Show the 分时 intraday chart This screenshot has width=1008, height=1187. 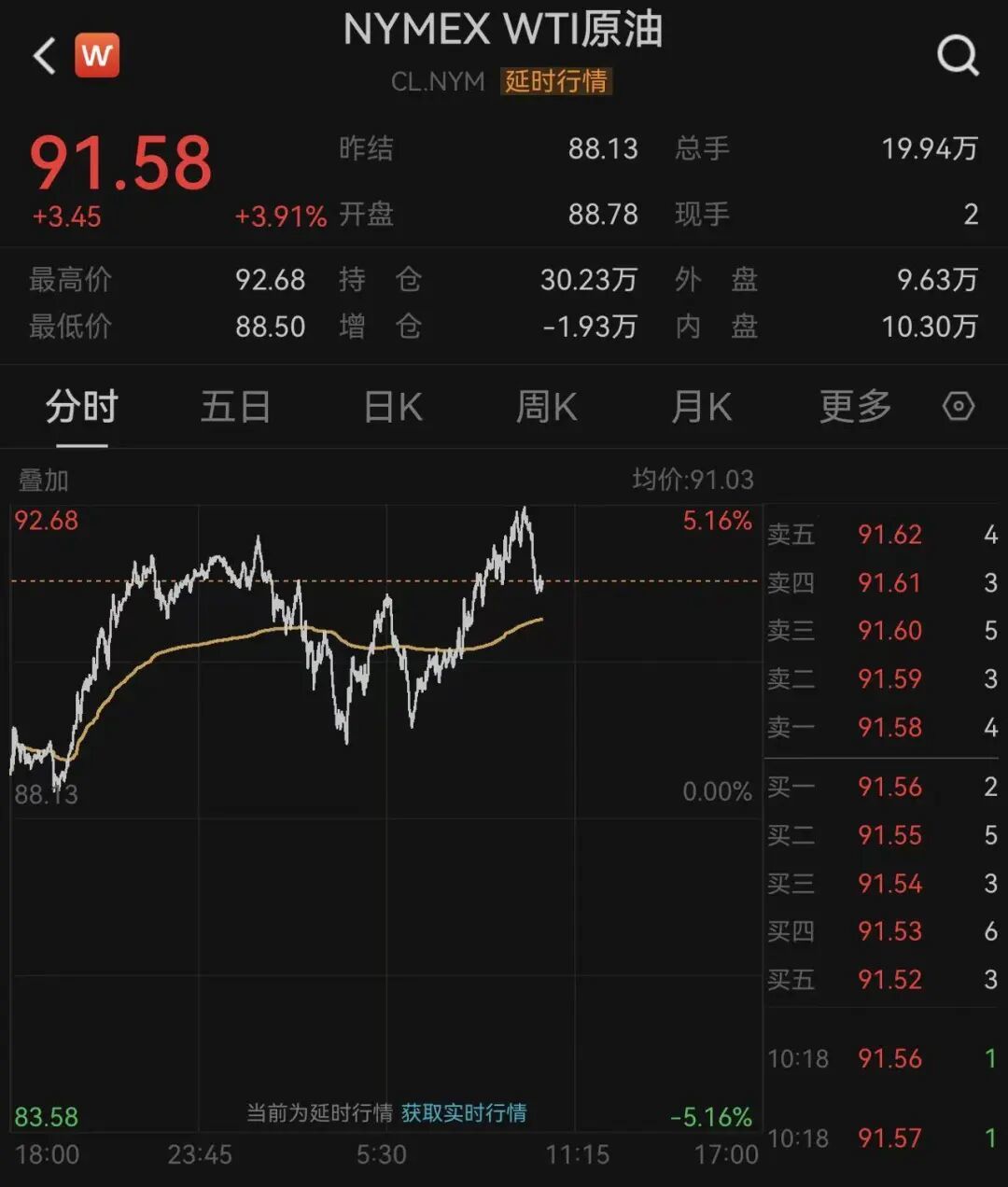tap(82, 407)
